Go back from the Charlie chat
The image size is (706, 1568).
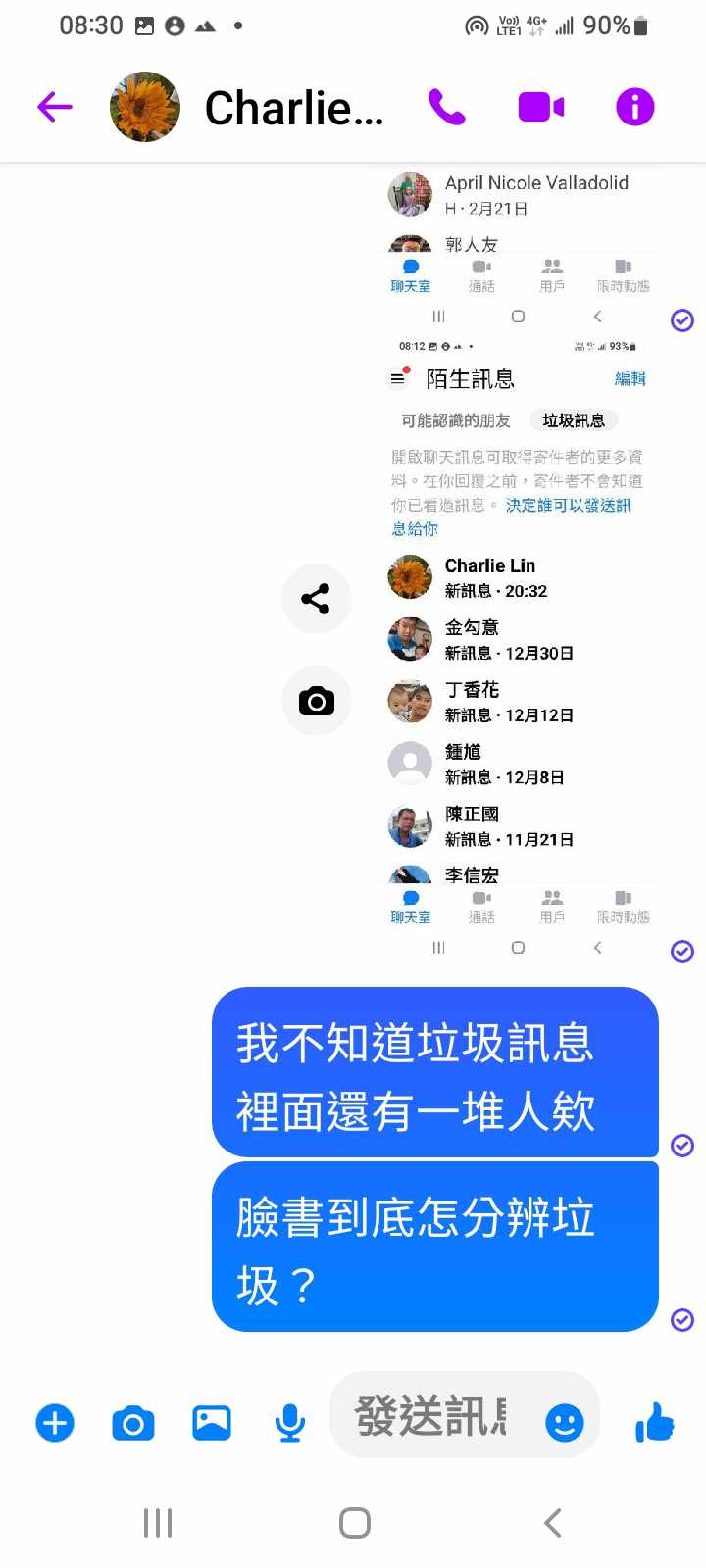pos(55,107)
